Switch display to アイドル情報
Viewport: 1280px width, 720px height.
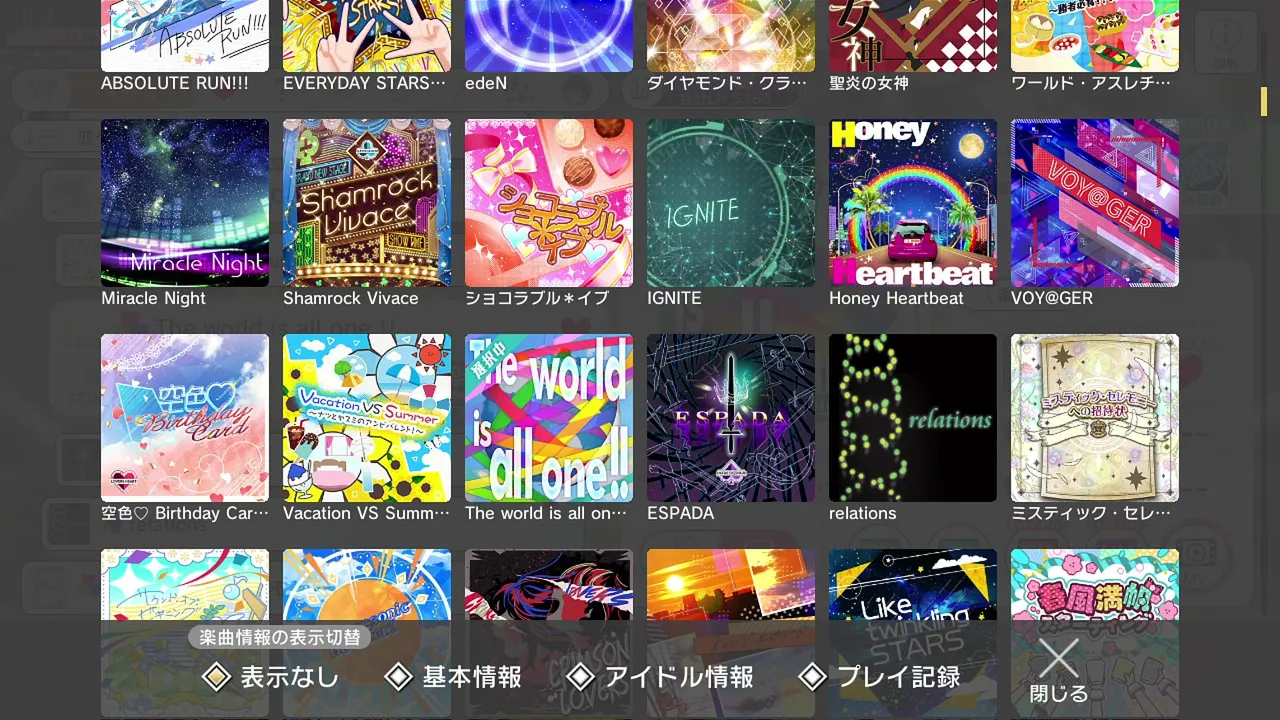coord(660,677)
